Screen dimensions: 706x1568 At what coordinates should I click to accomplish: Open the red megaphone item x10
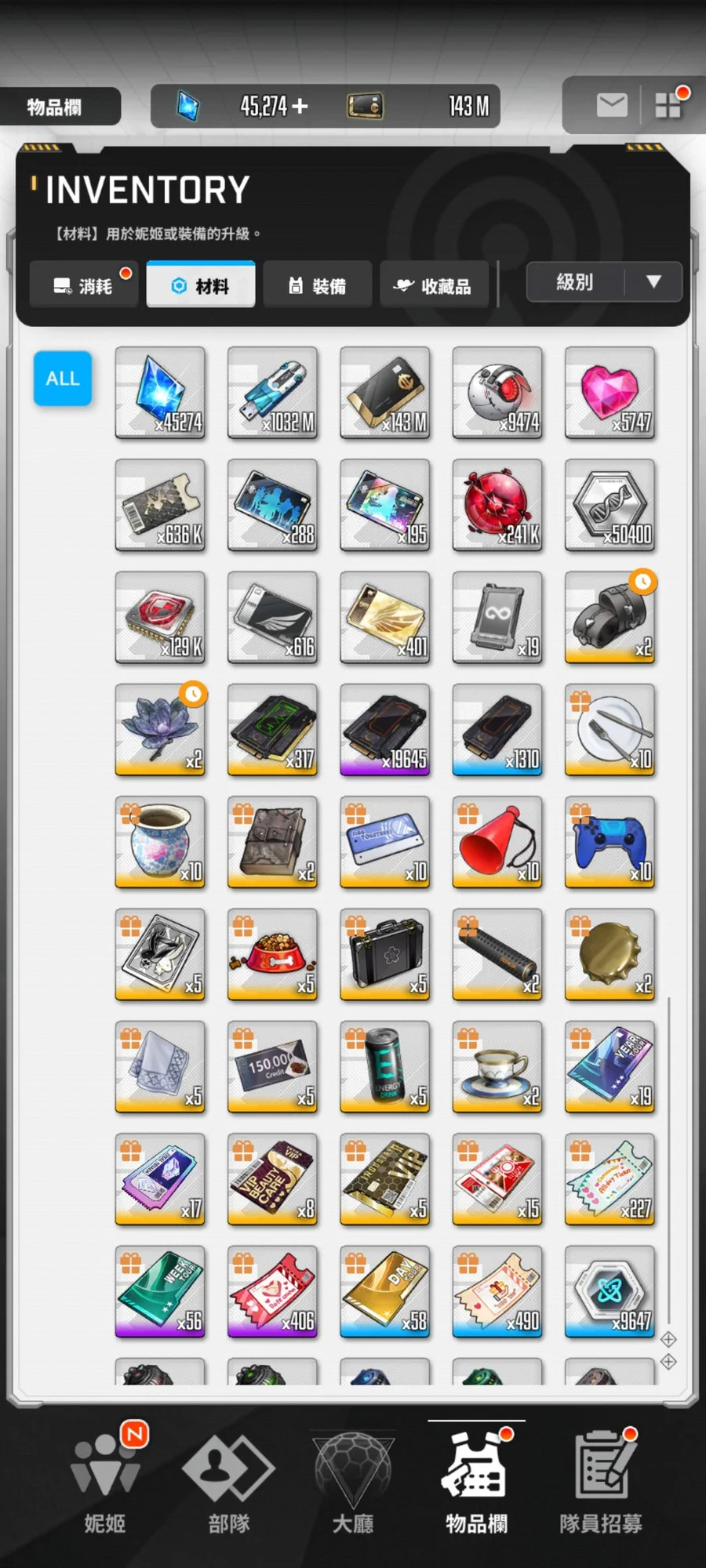(497, 841)
